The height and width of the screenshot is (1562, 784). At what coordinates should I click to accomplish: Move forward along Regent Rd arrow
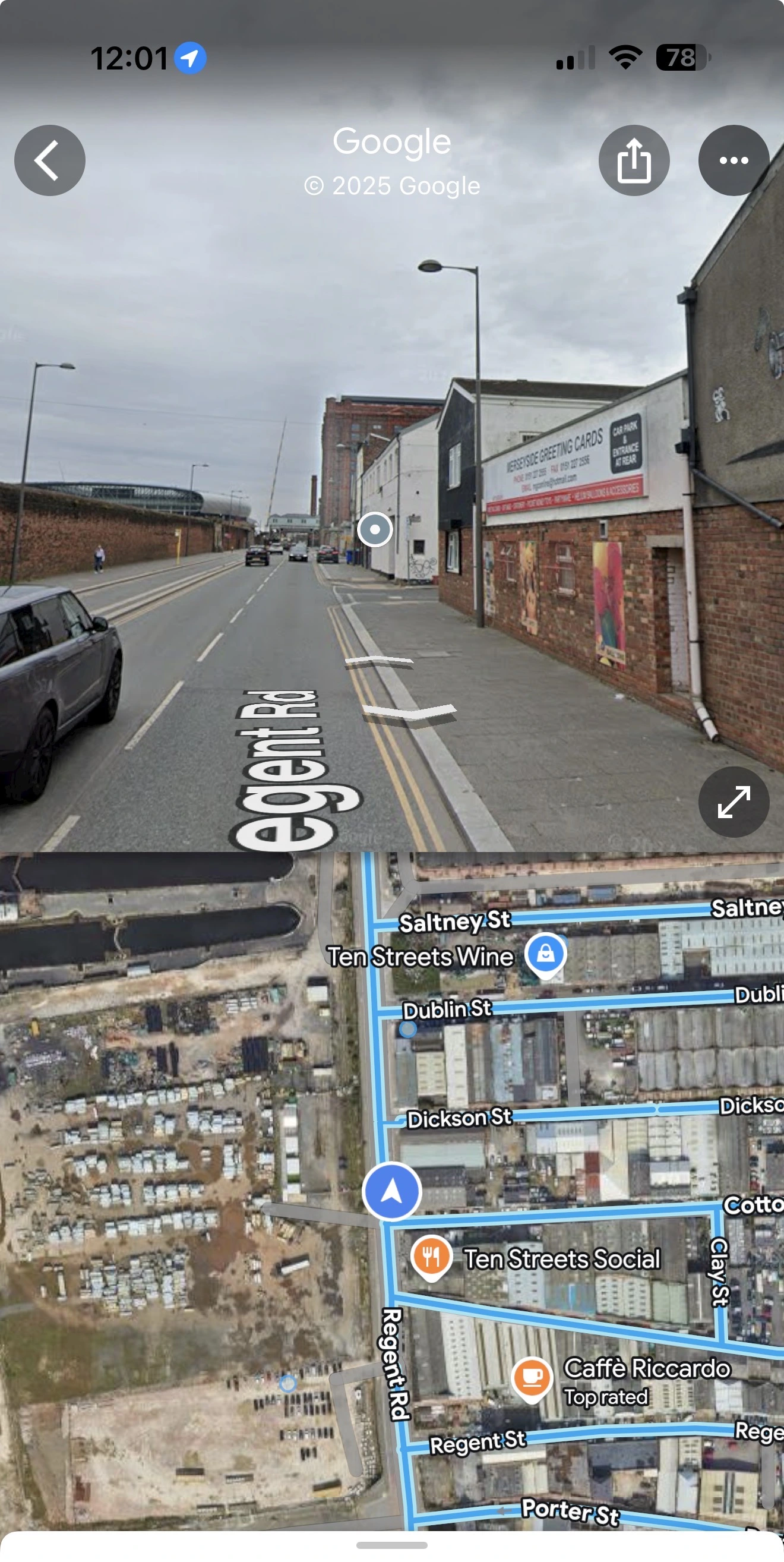coord(380,662)
